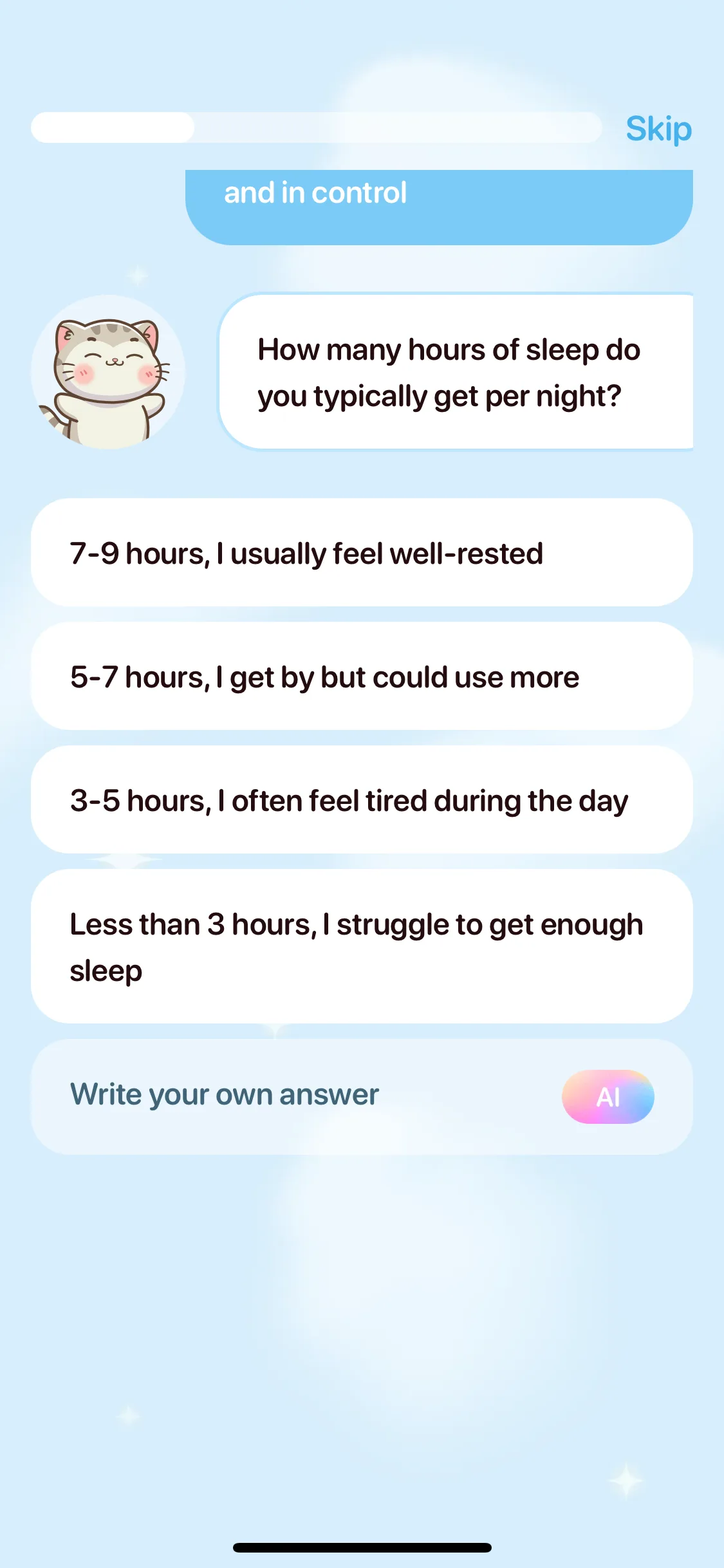Tap the AI button
Viewport: 724px width, 1568px height.
point(608,1097)
